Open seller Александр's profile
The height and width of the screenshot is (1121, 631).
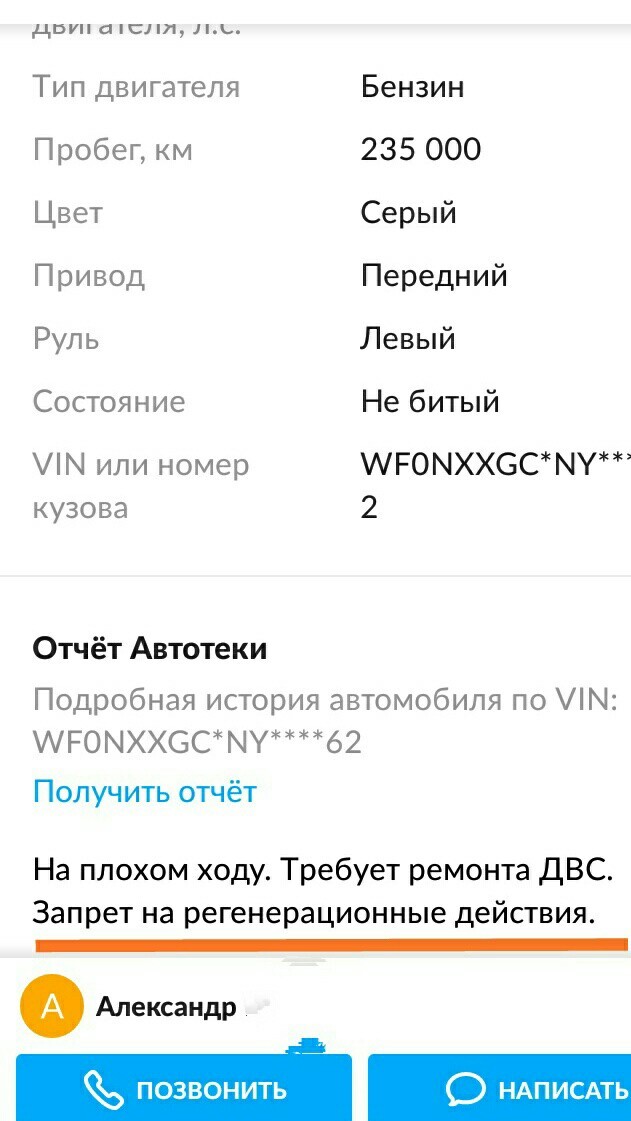(x=165, y=1006)
